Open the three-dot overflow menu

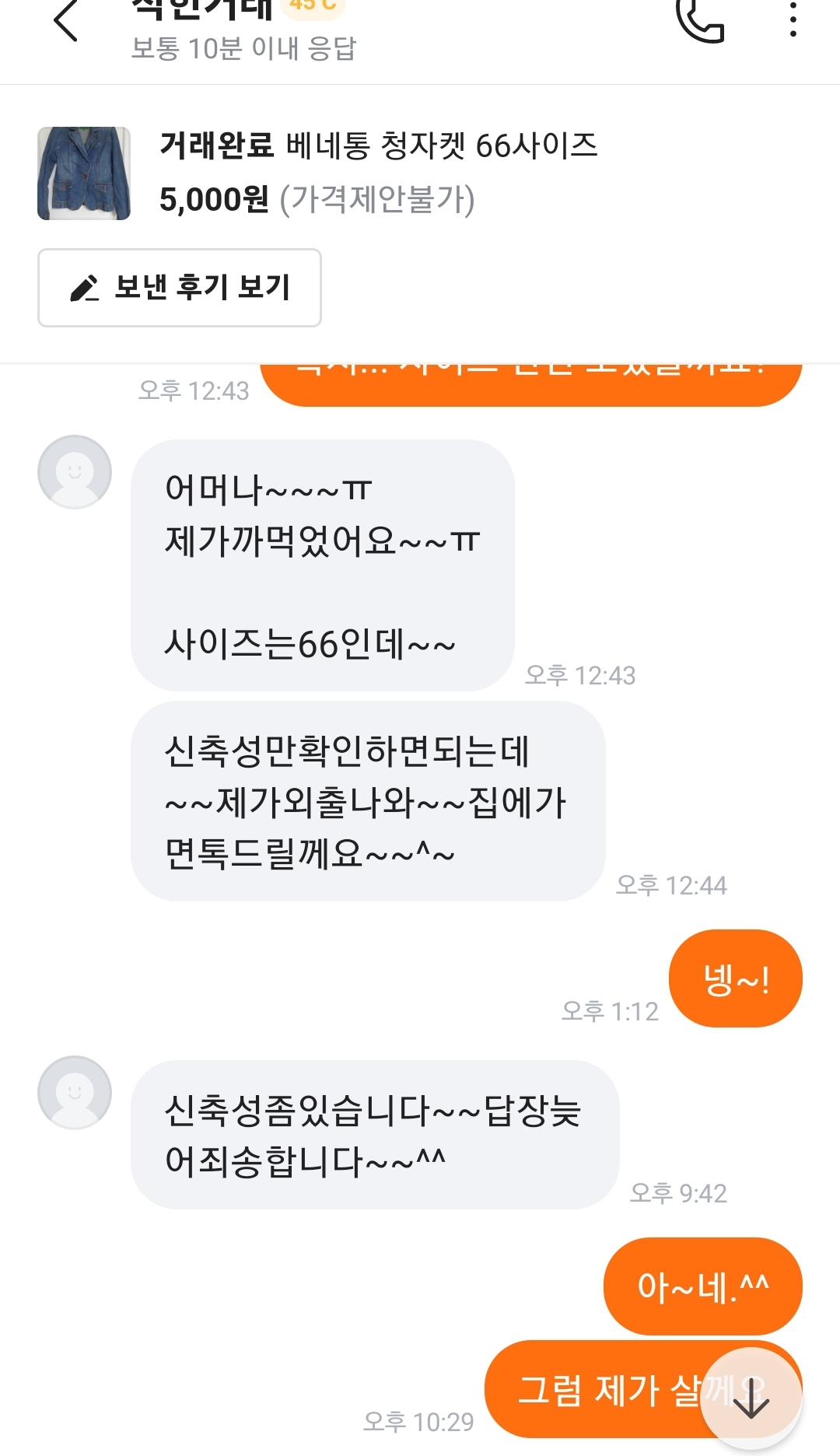point(793,19)
